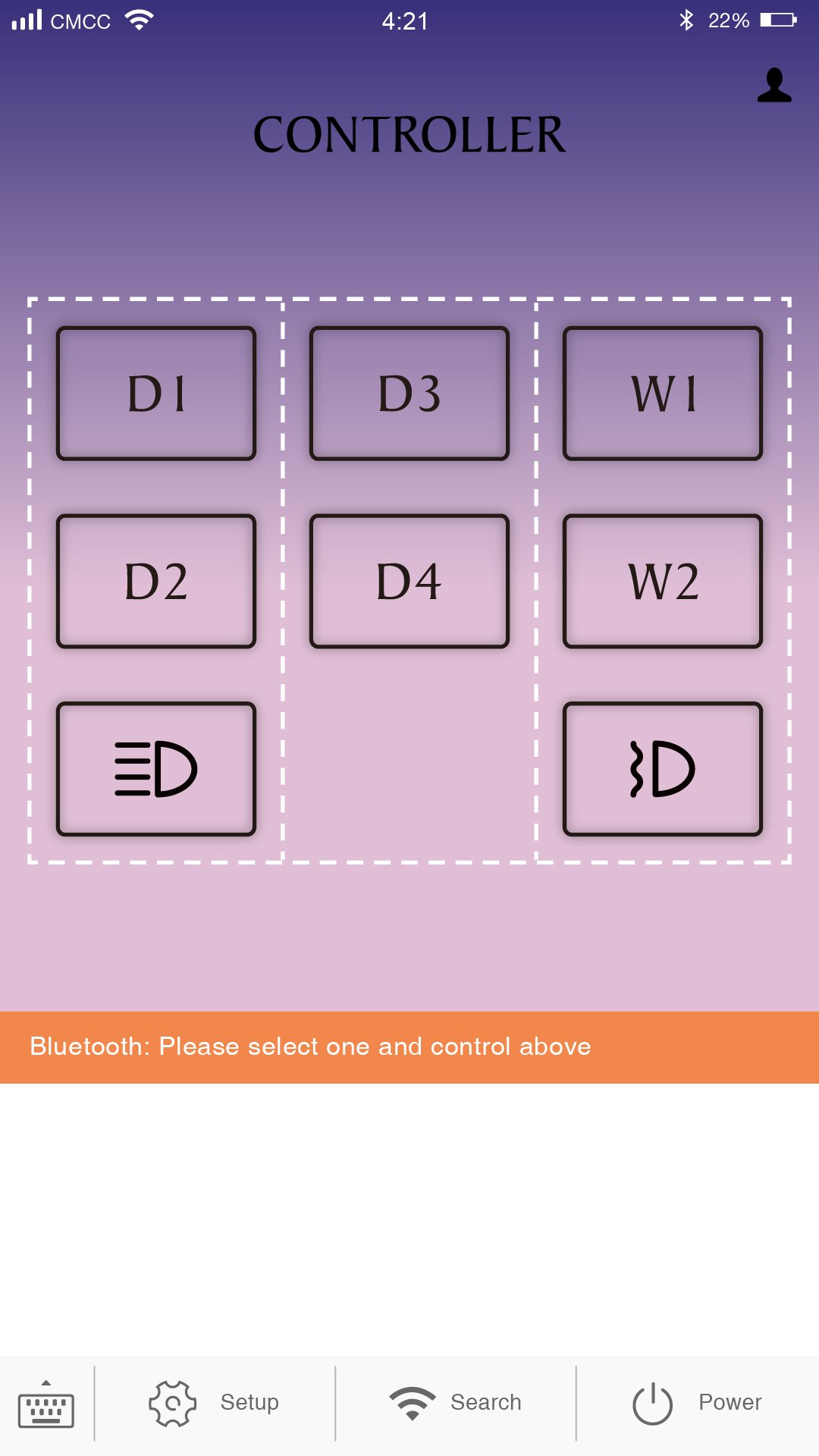819x1456 pixels.
Task: Tap the fog light button
Action: [663, 769]
